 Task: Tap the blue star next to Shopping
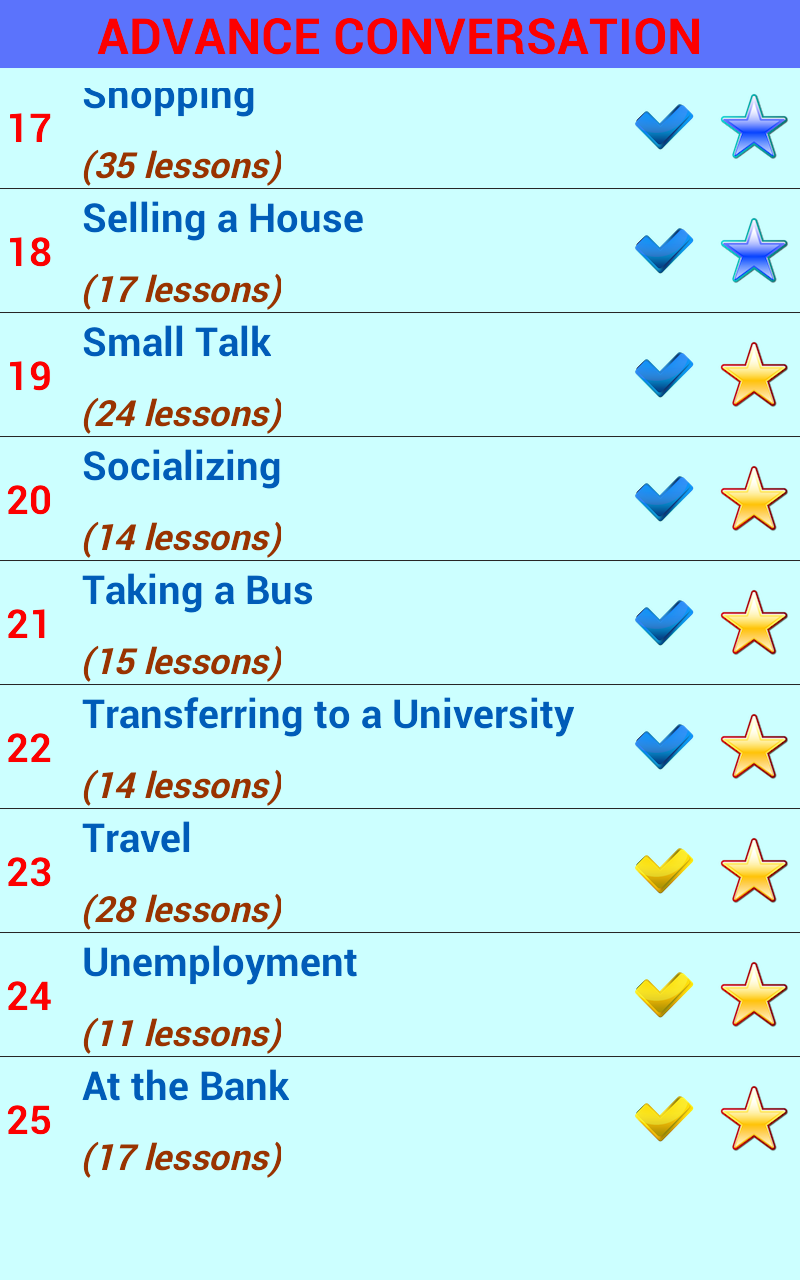click(754, 127)
